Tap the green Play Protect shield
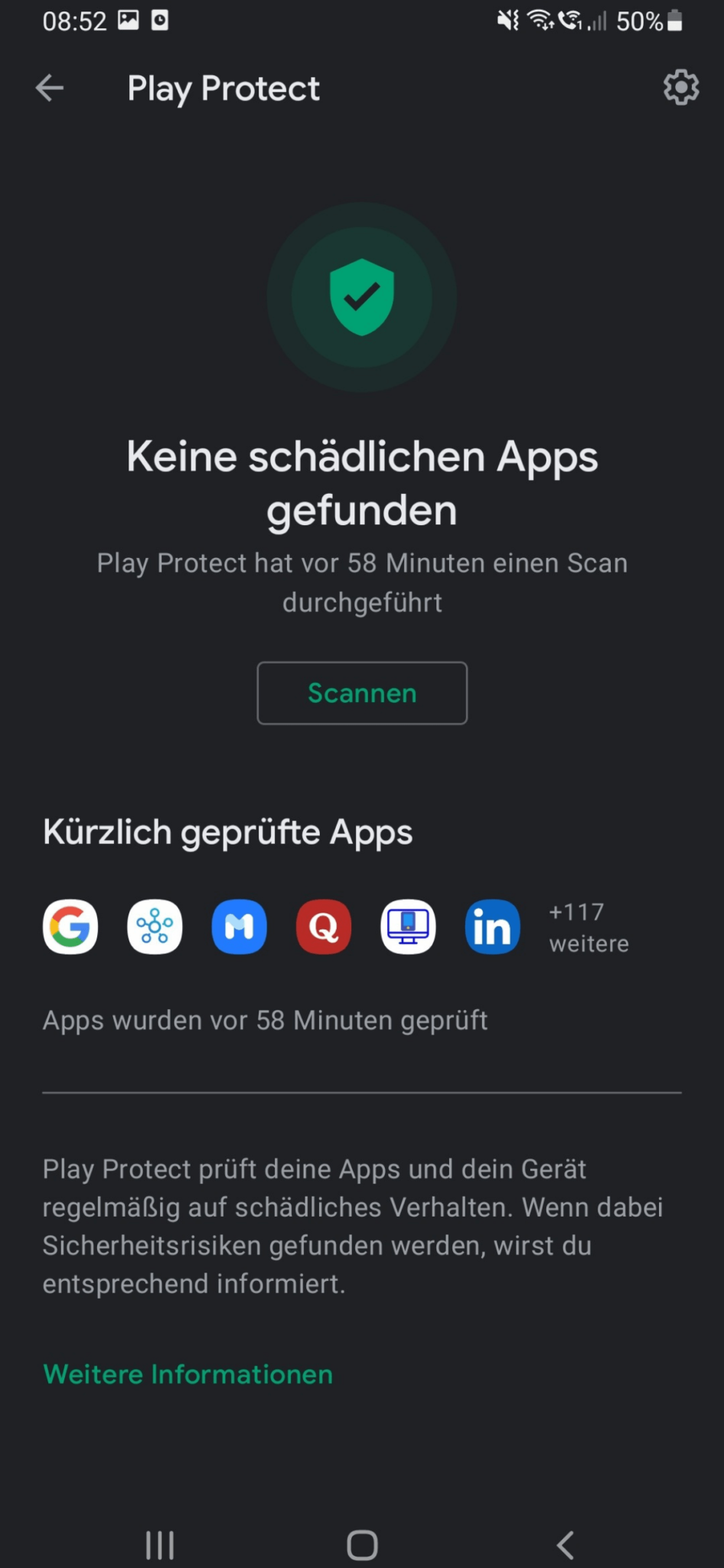Viewport: 724px width, 1568px height. pyautogui.click(x=361, y=298)
